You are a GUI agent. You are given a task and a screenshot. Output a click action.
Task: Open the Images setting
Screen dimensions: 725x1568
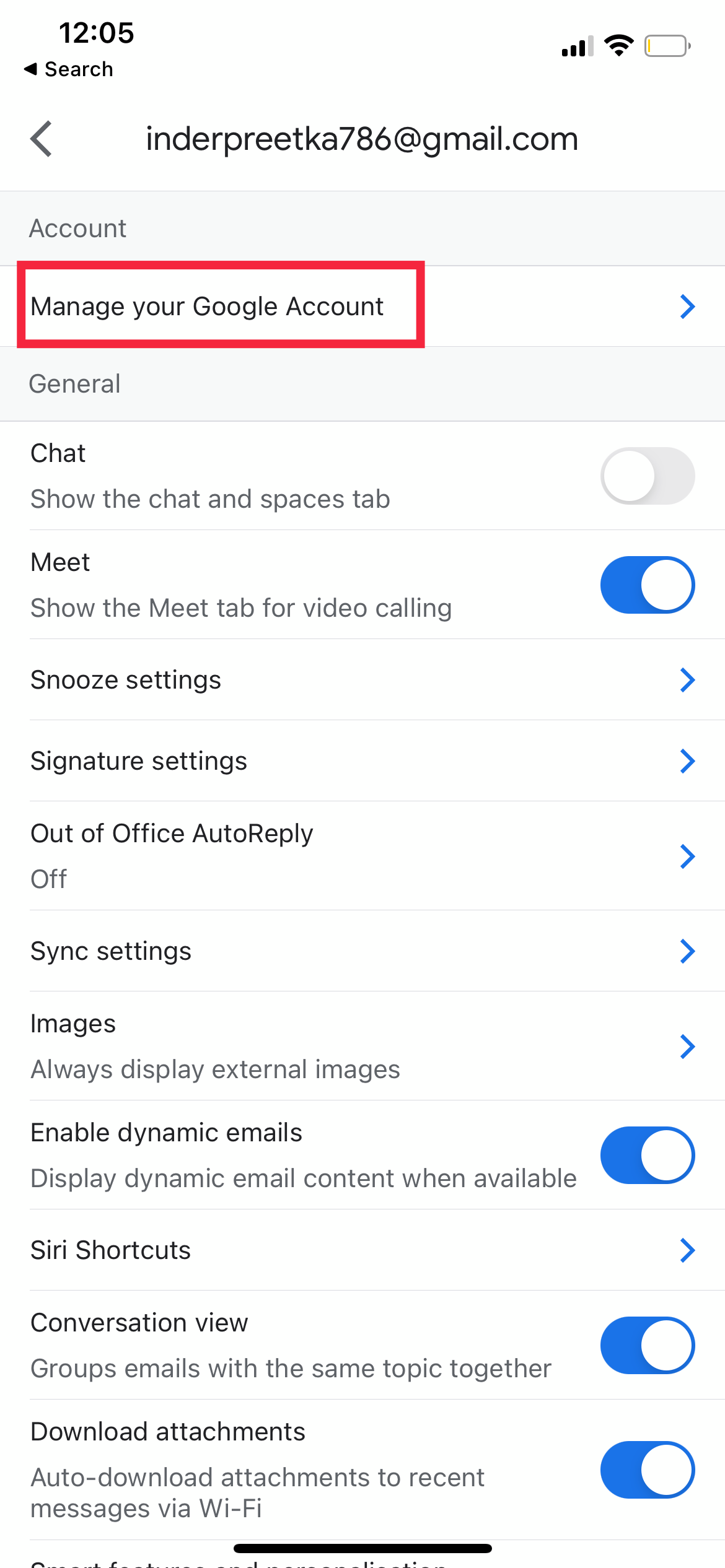pos(362,1046)
